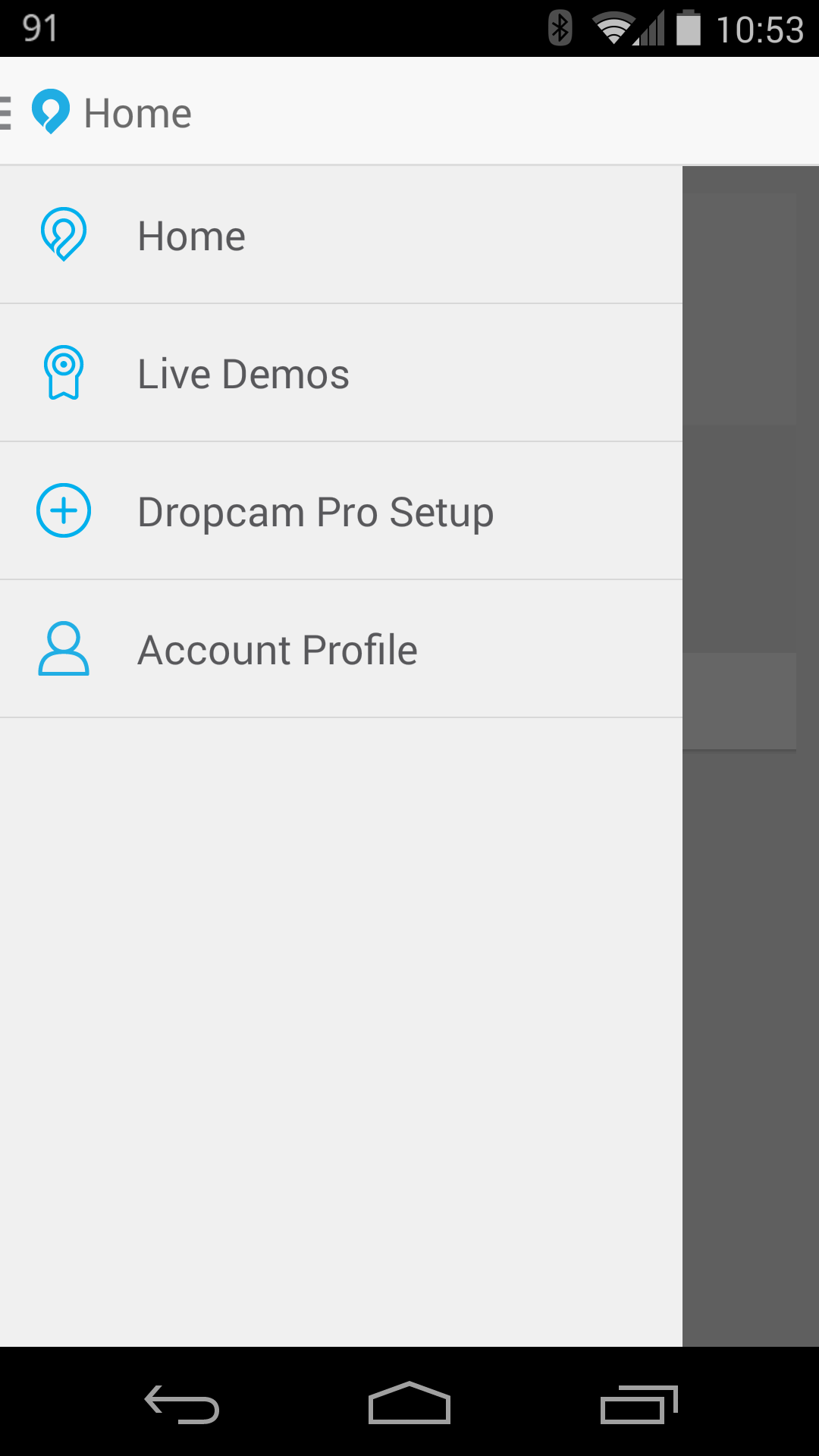Tap the Account Profile person icon

point(64,648)
